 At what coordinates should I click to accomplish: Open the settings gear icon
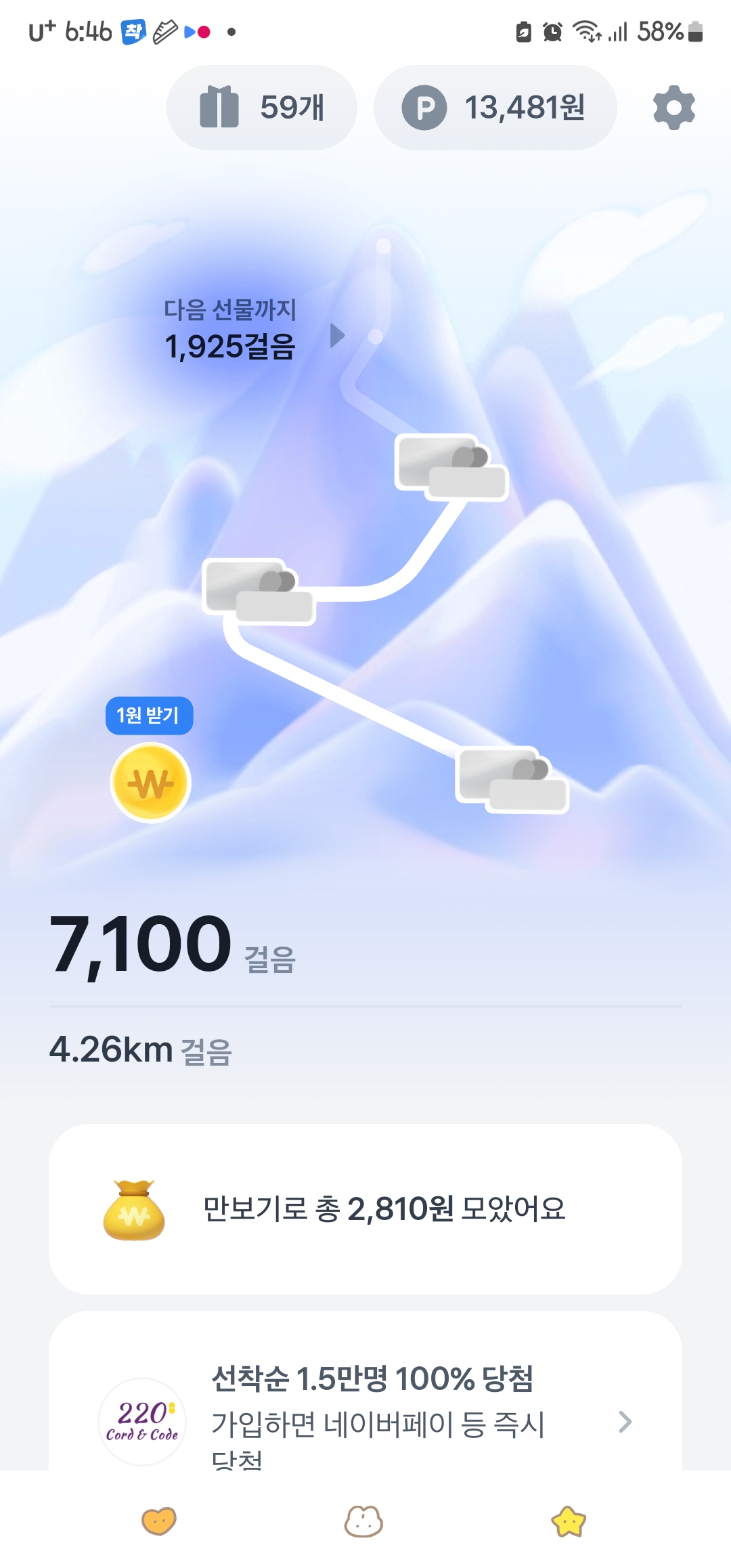click(x=673, y=108)
